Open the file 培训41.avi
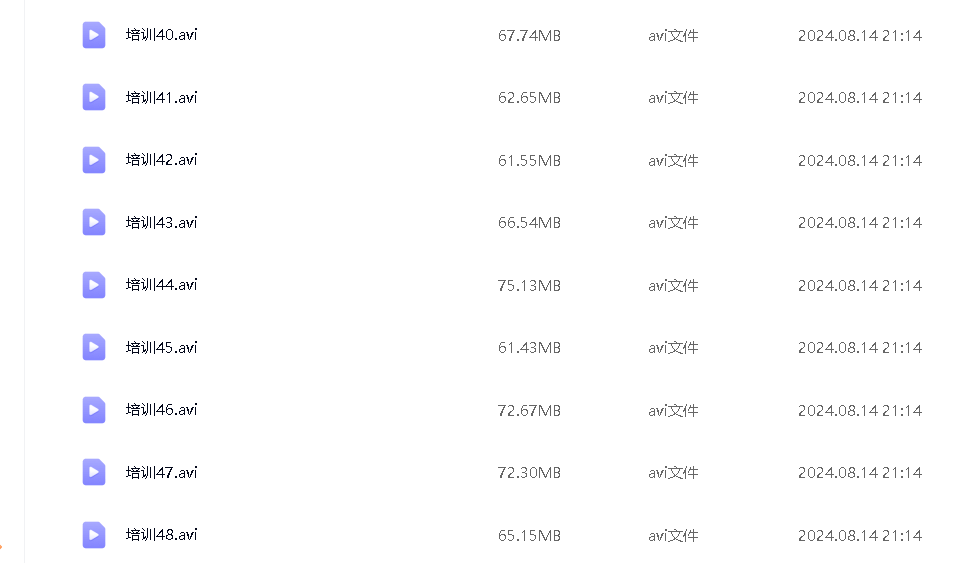 [161, 98]
